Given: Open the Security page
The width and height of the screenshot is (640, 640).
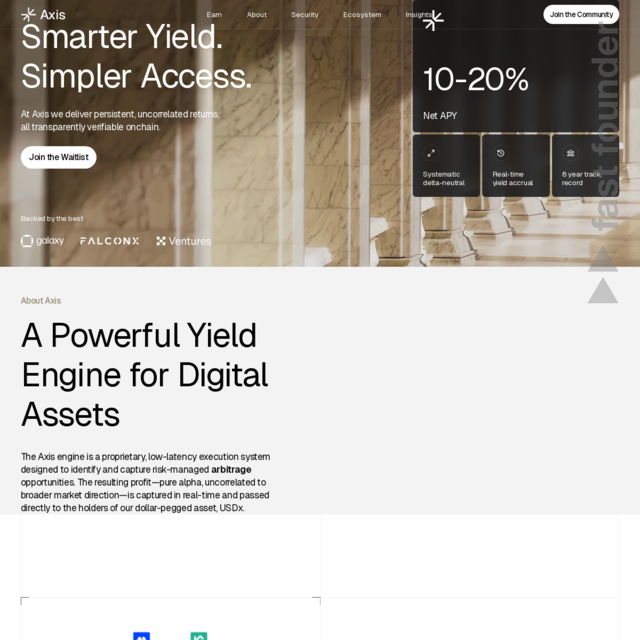Looking at the screenshot, I should pos(304,15).
